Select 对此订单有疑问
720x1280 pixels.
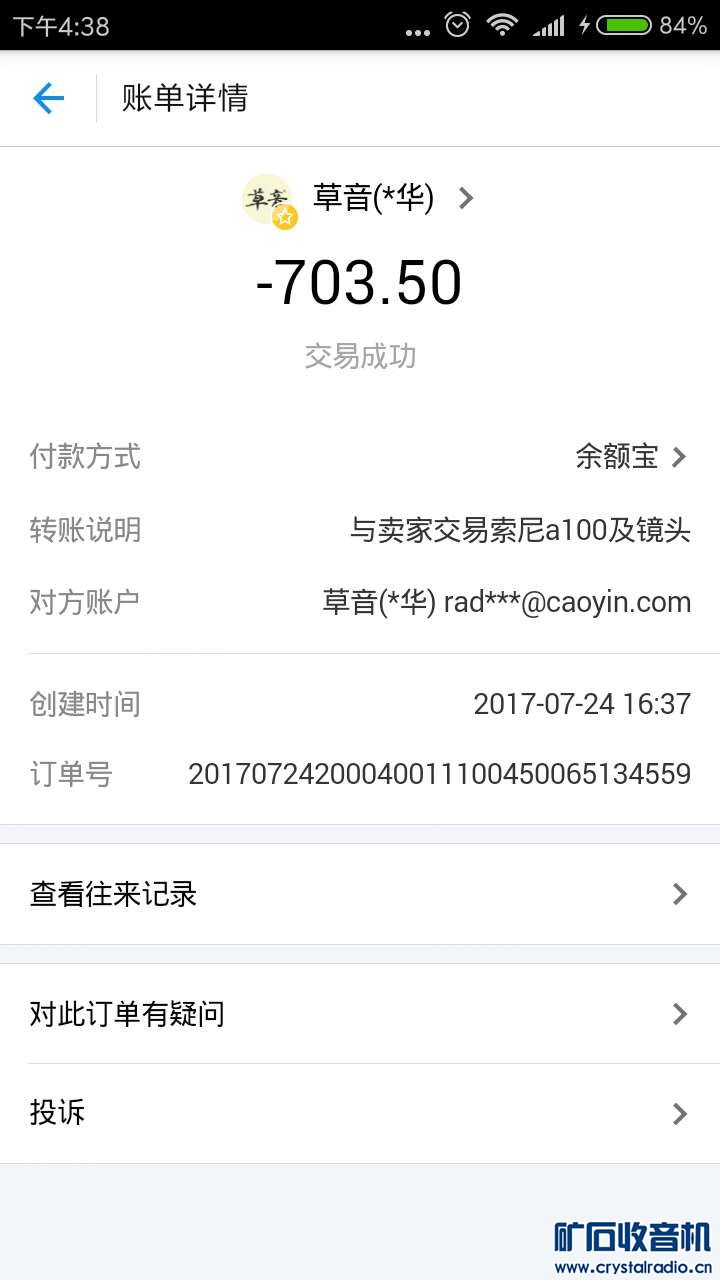(360, 1014)
